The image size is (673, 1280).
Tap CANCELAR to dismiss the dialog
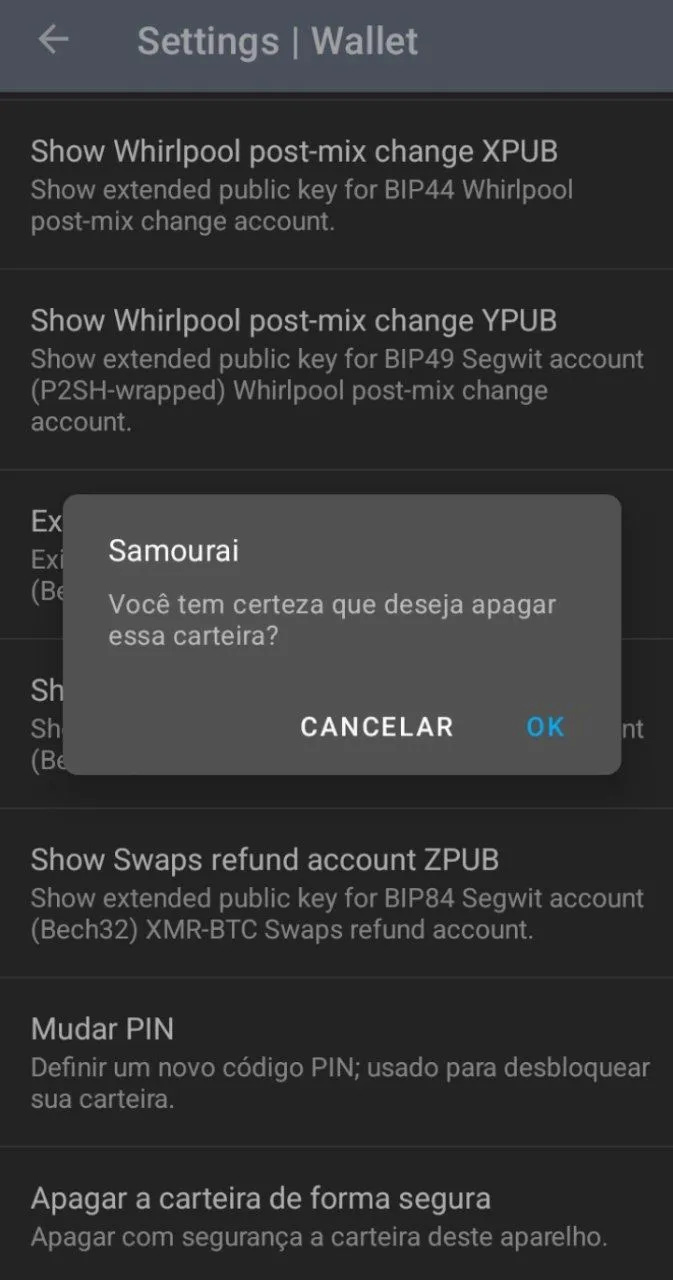[377, 727]
